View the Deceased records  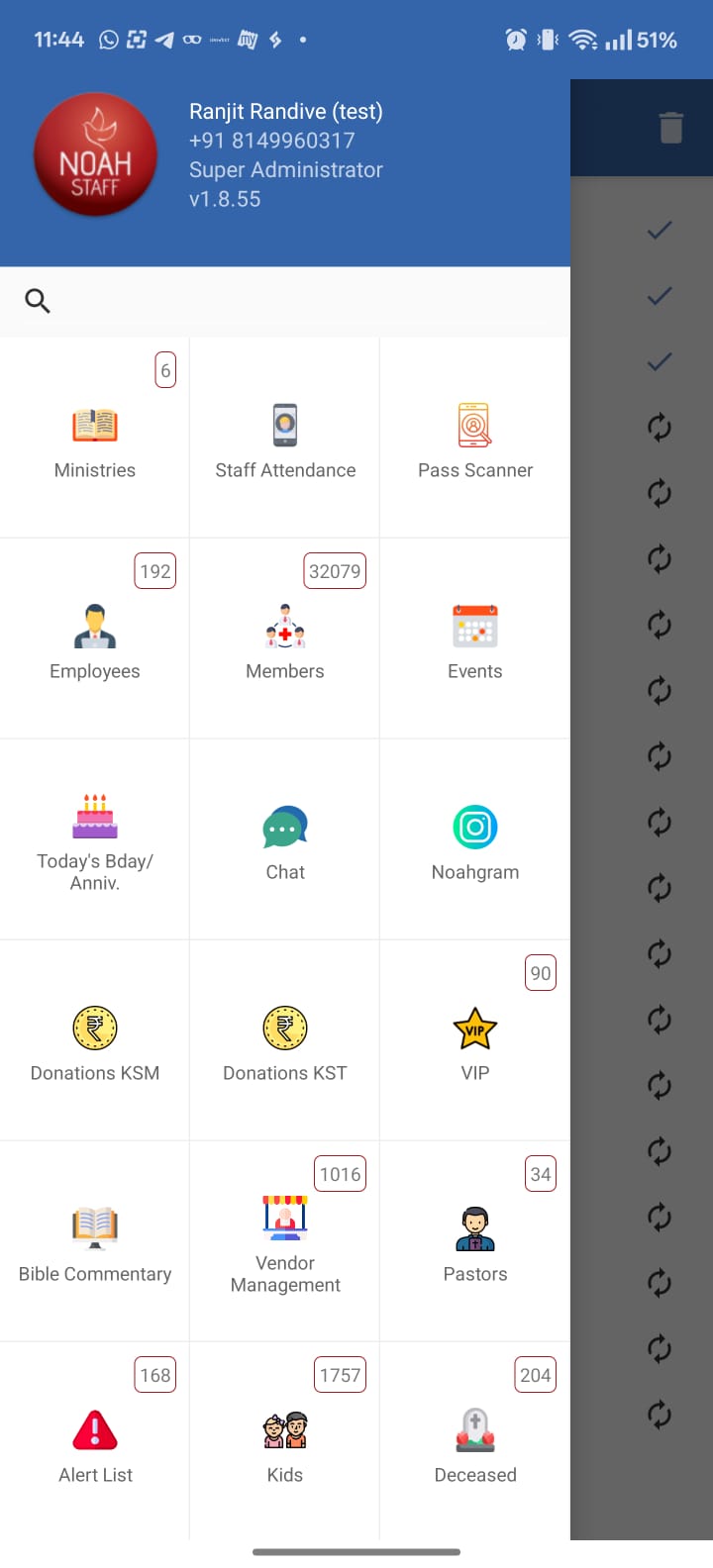(475, 1443)
